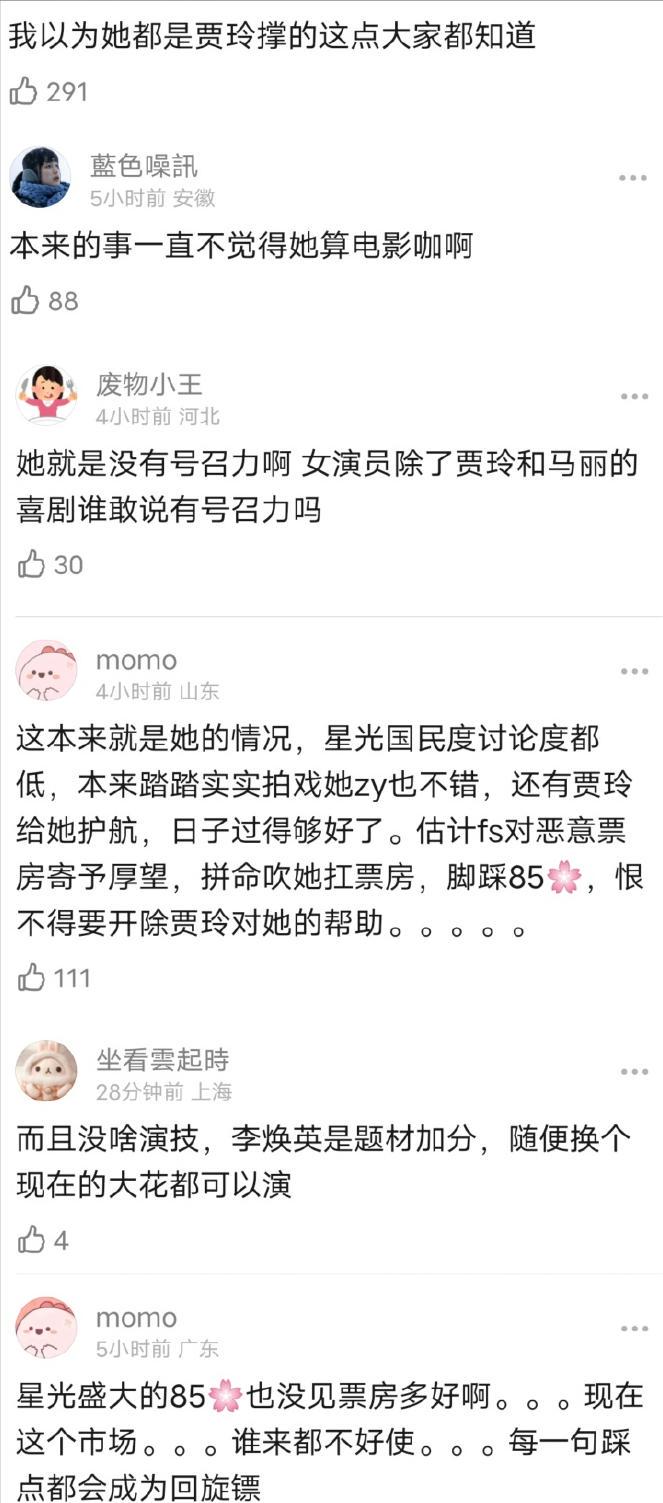
Task: Open more options for 废物小王's comment
Action: (x=634, y=397)
